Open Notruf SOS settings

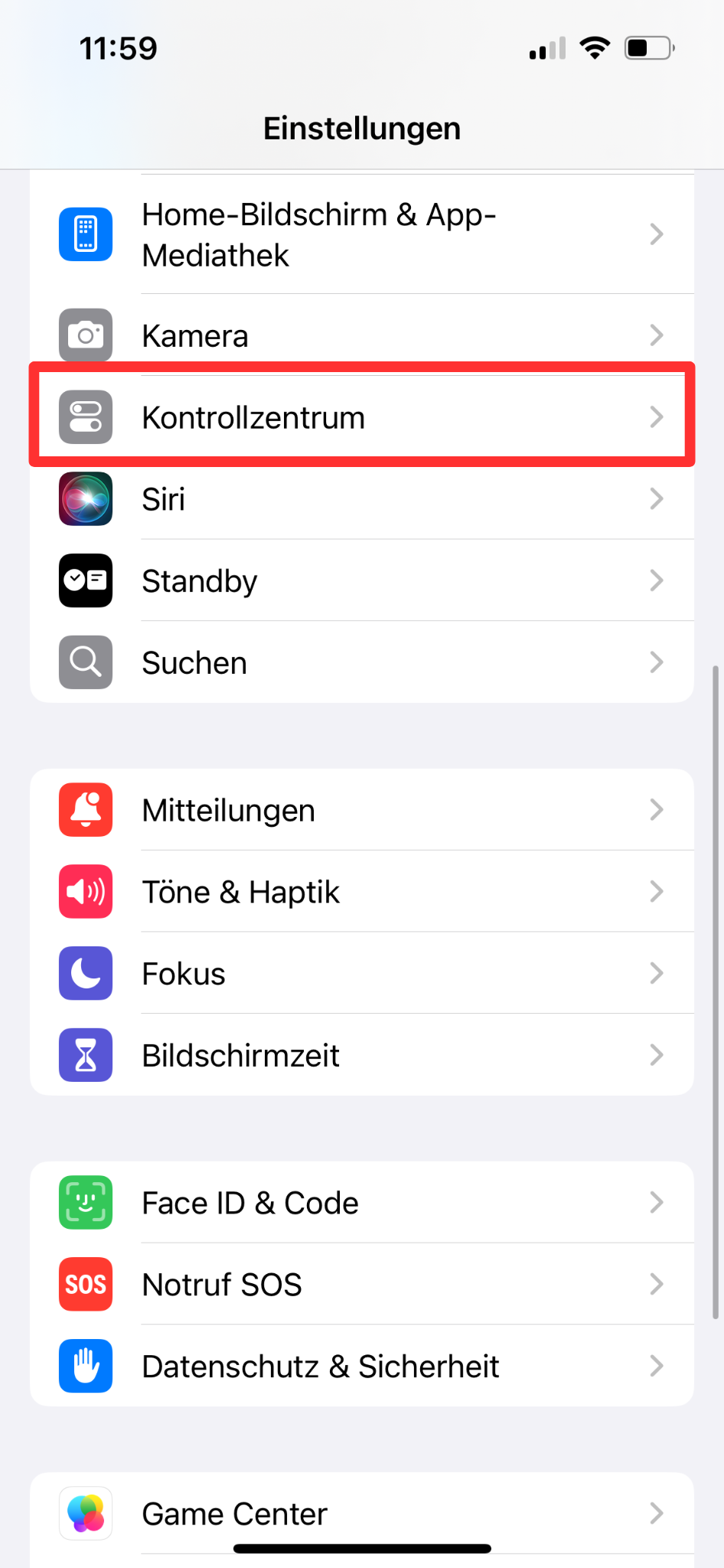361,1285
